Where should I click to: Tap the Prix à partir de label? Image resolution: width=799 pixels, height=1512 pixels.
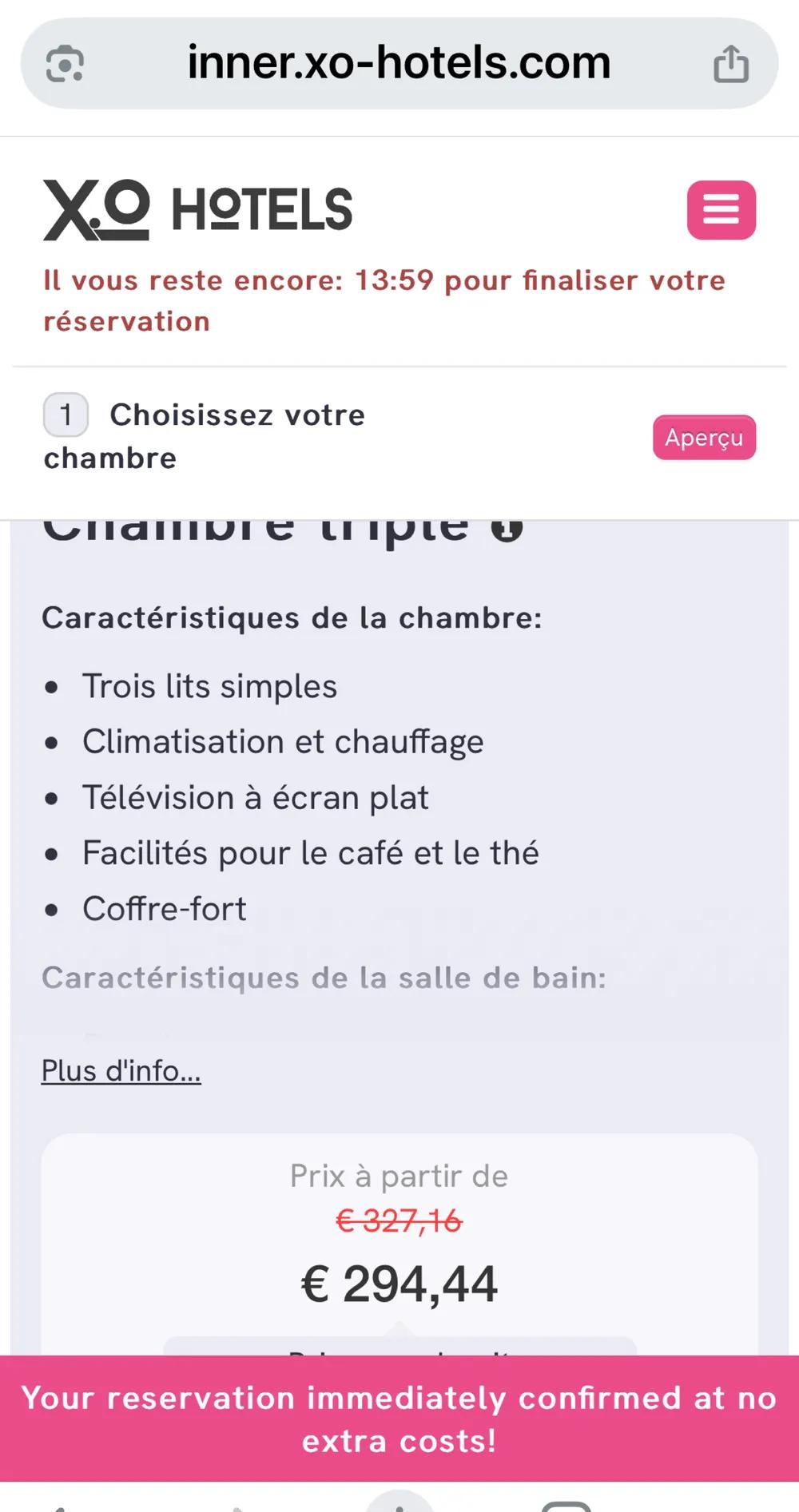pos(399,1175)
